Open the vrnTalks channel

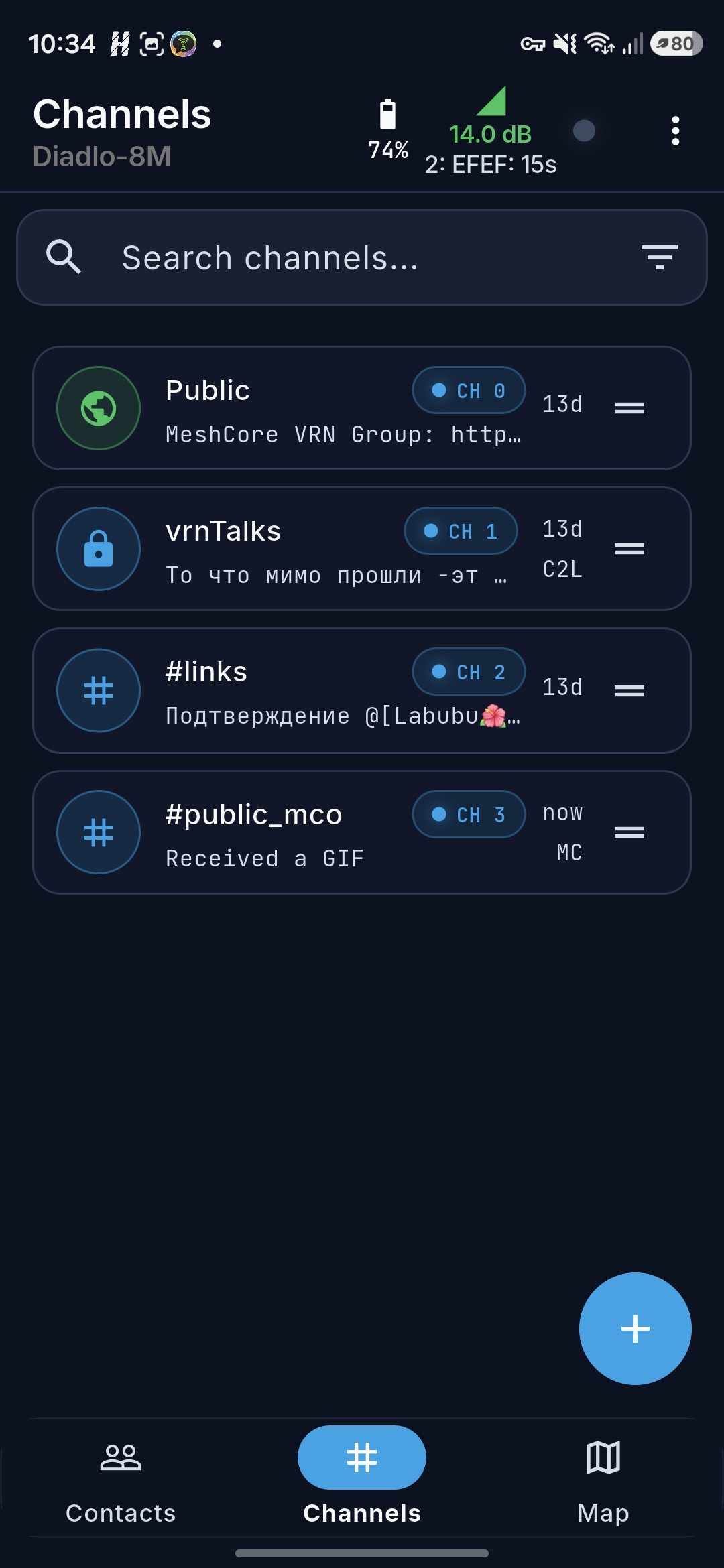tap(362, 549)
